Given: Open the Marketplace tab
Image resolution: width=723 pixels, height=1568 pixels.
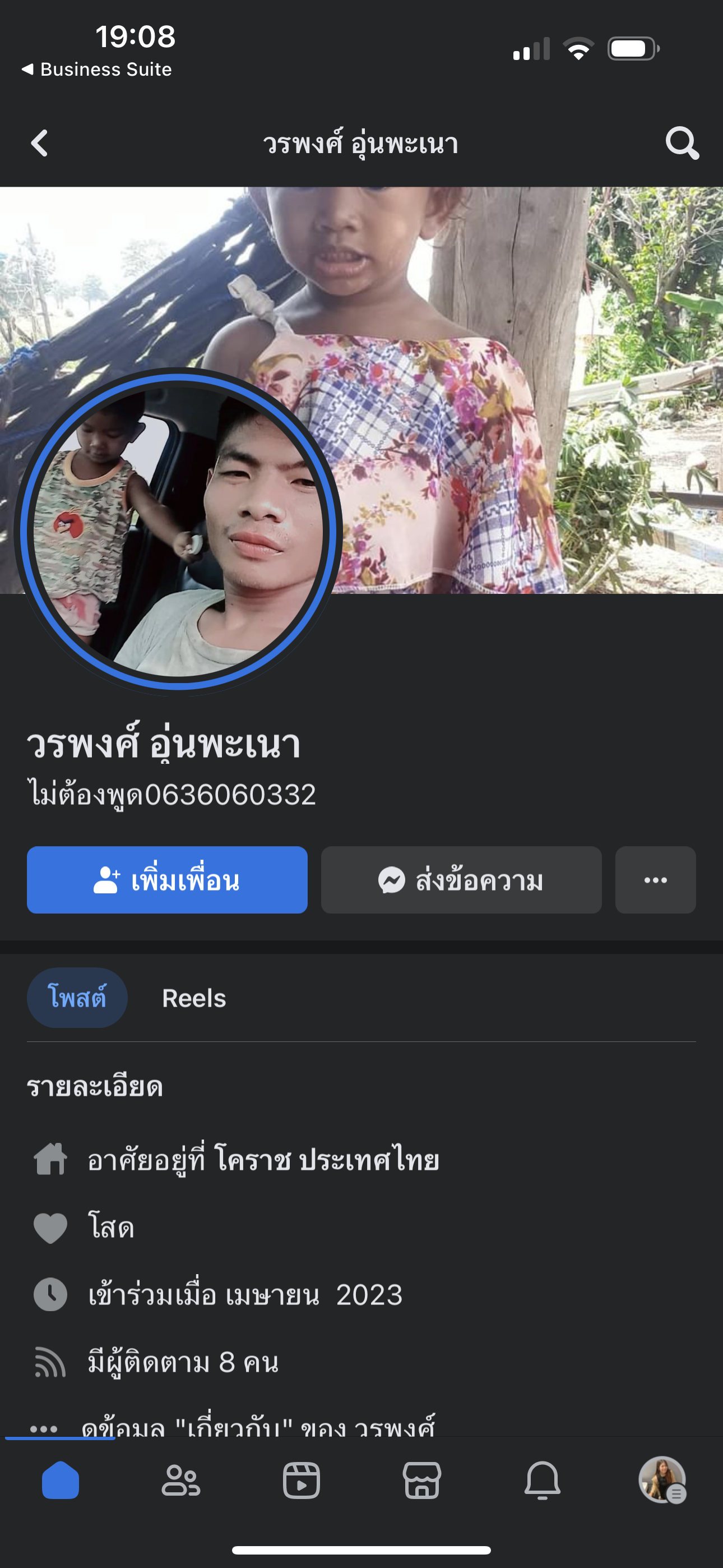Looking at the screenshot, I should (x=421, y=1480).
